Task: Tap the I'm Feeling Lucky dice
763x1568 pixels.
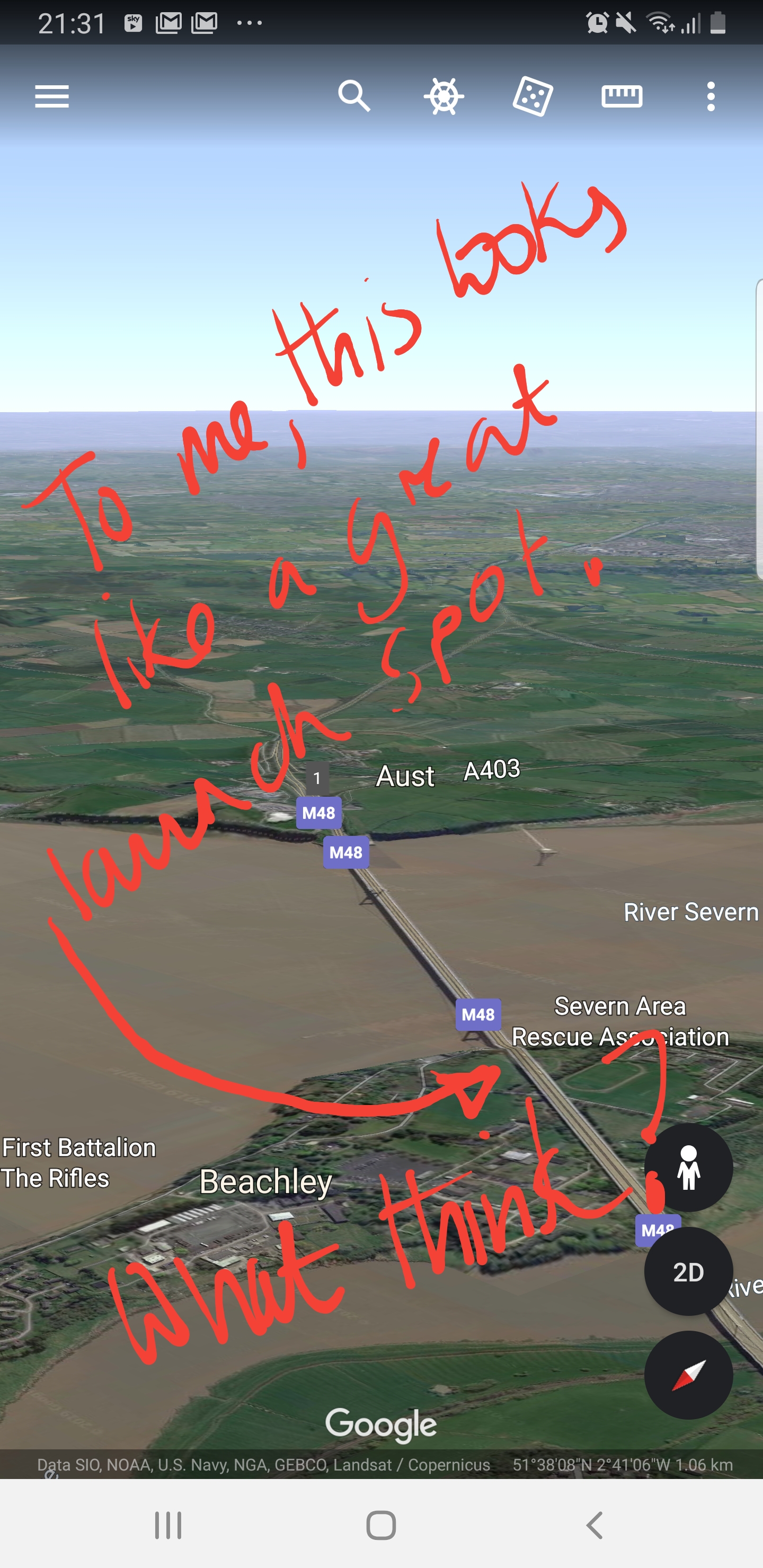Action: (x=533, y=96)
